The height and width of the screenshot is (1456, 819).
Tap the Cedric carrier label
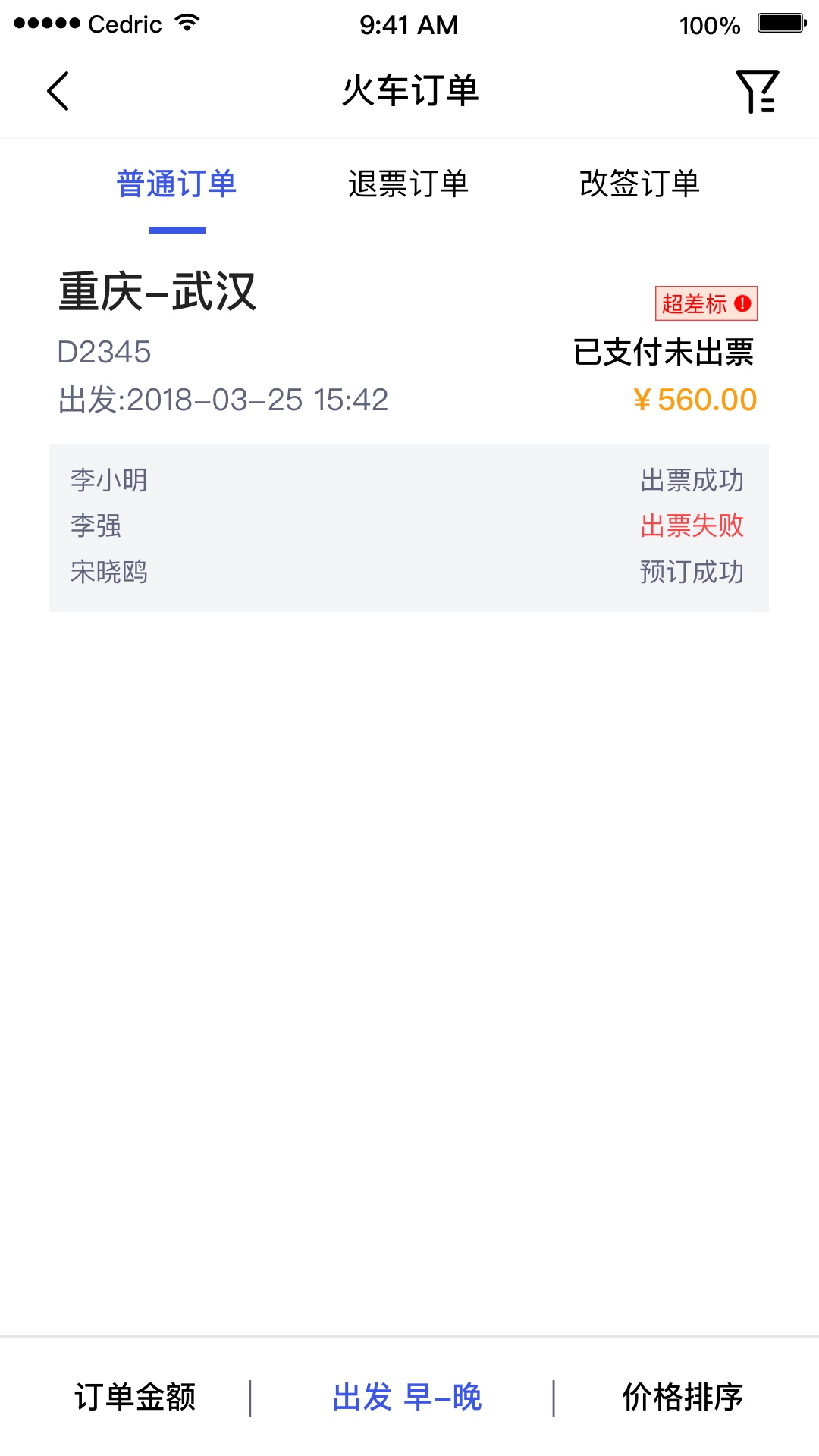point(127,23)
